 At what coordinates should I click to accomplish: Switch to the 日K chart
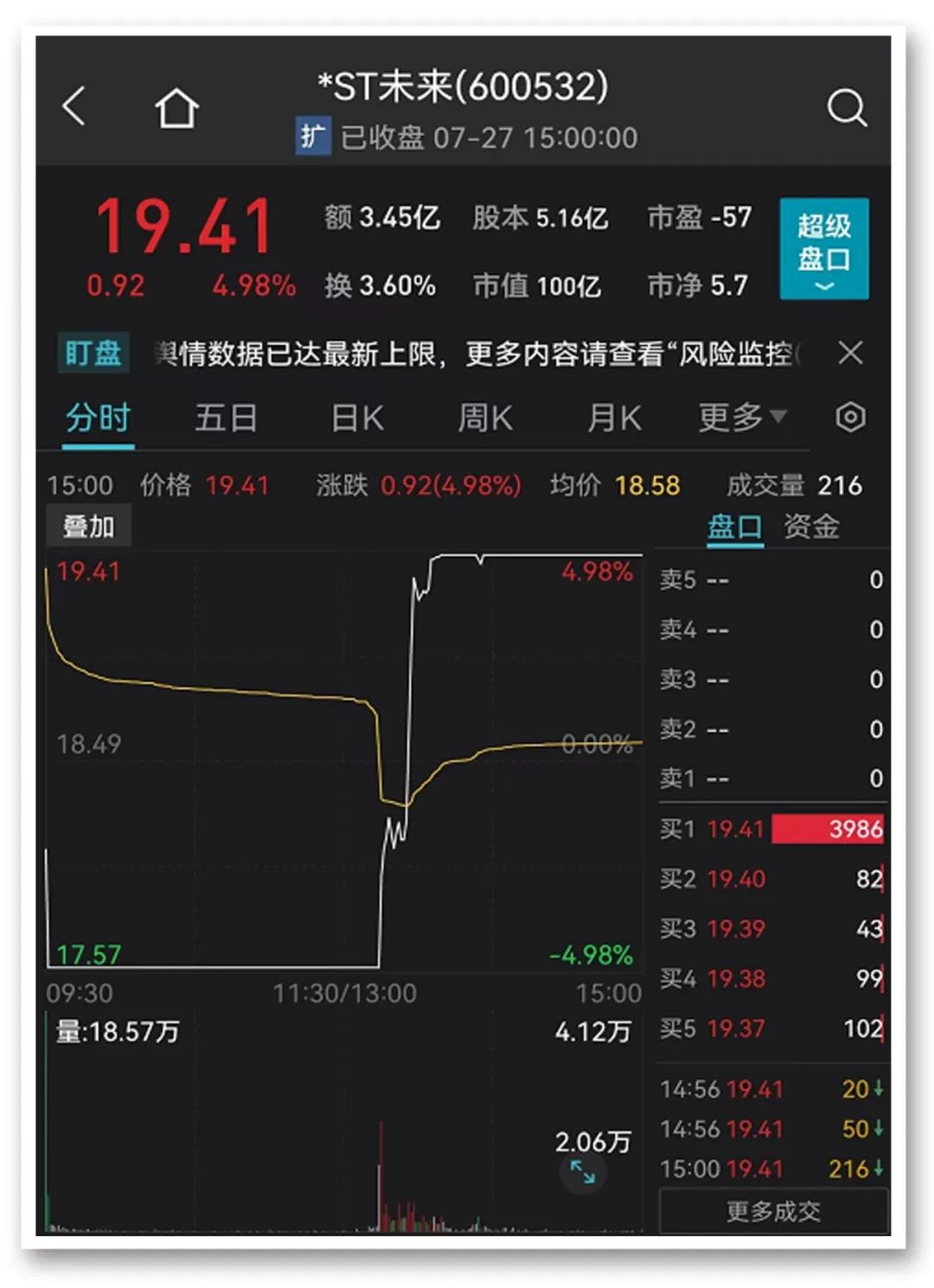point(357,419)
